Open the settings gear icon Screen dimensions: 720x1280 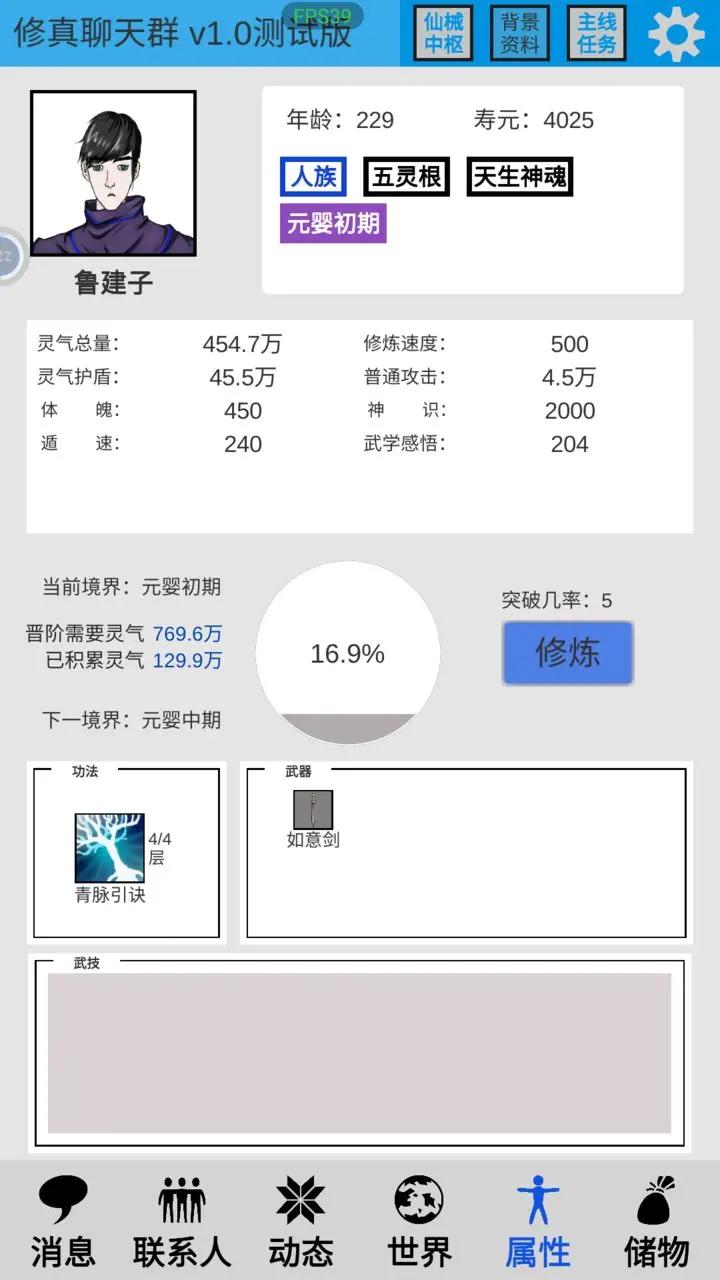[677, 33]
